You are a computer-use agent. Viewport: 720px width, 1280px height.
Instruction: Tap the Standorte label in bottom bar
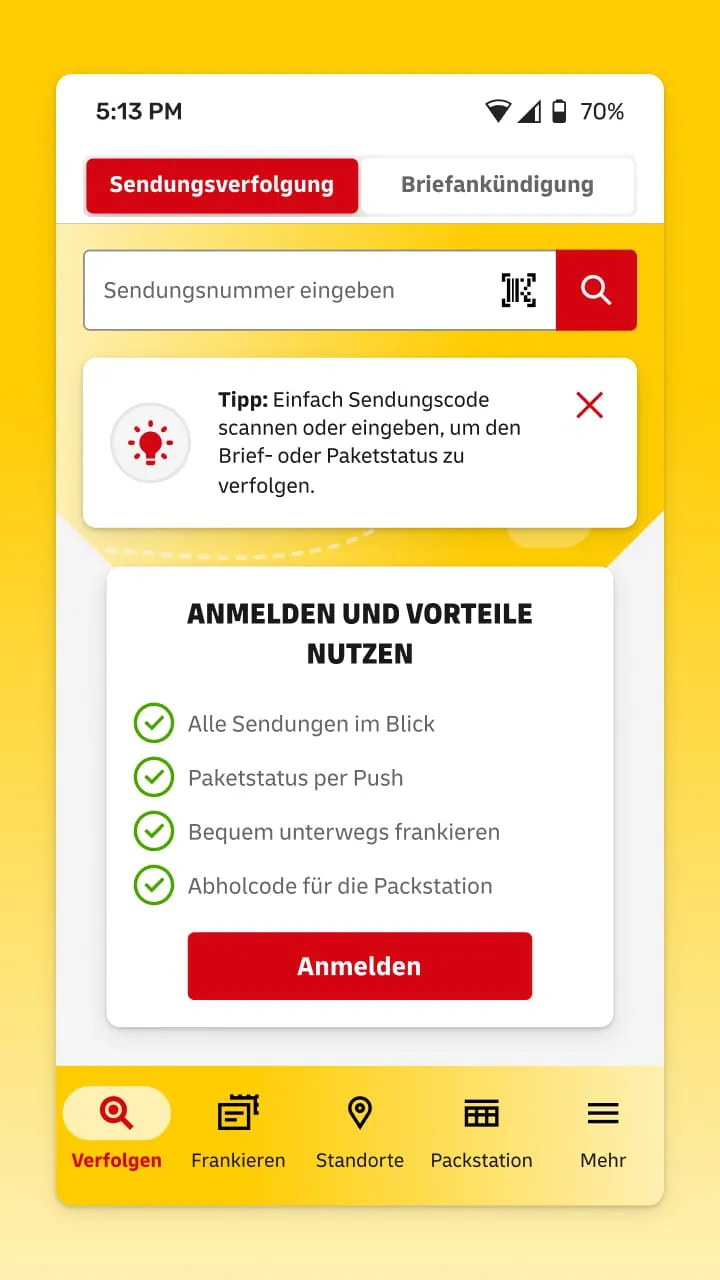(360, 1160)
